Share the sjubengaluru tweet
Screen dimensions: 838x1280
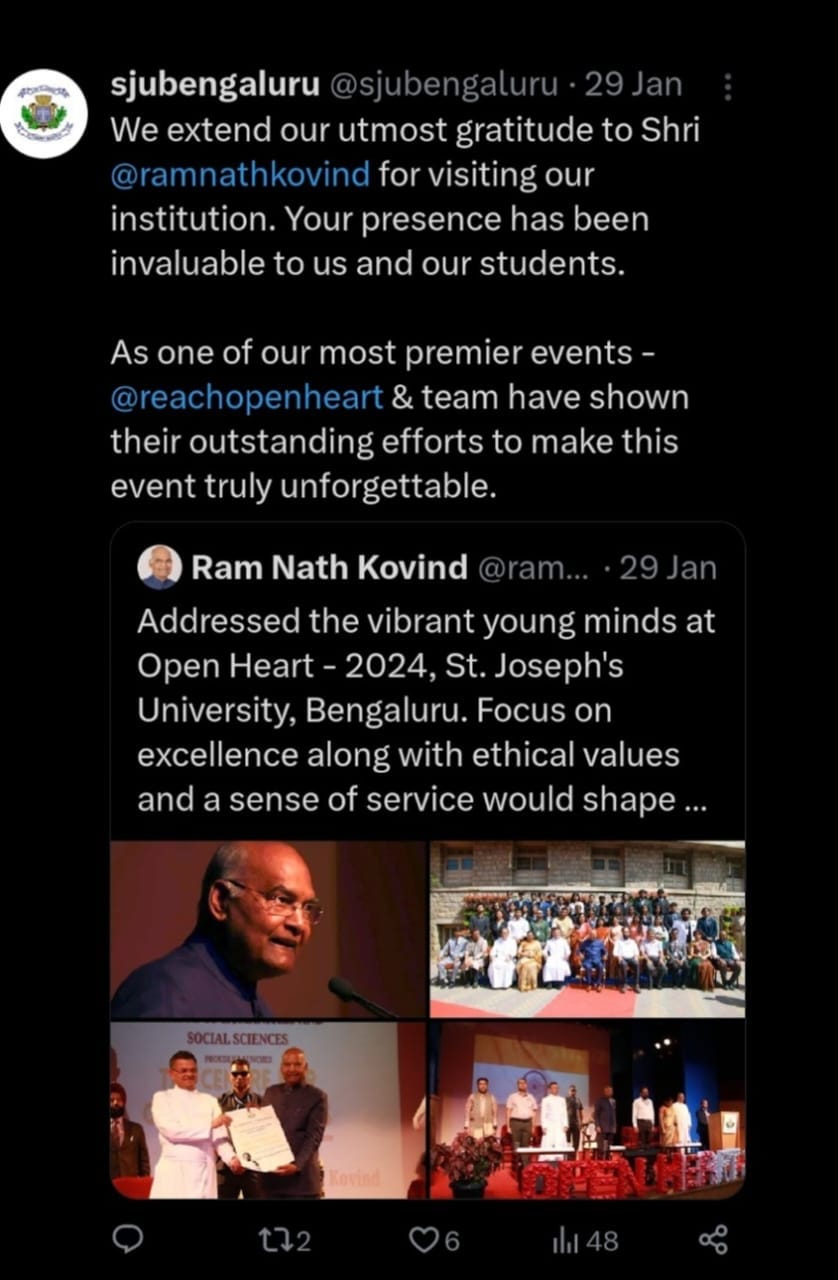click(x=713, y=1241)
